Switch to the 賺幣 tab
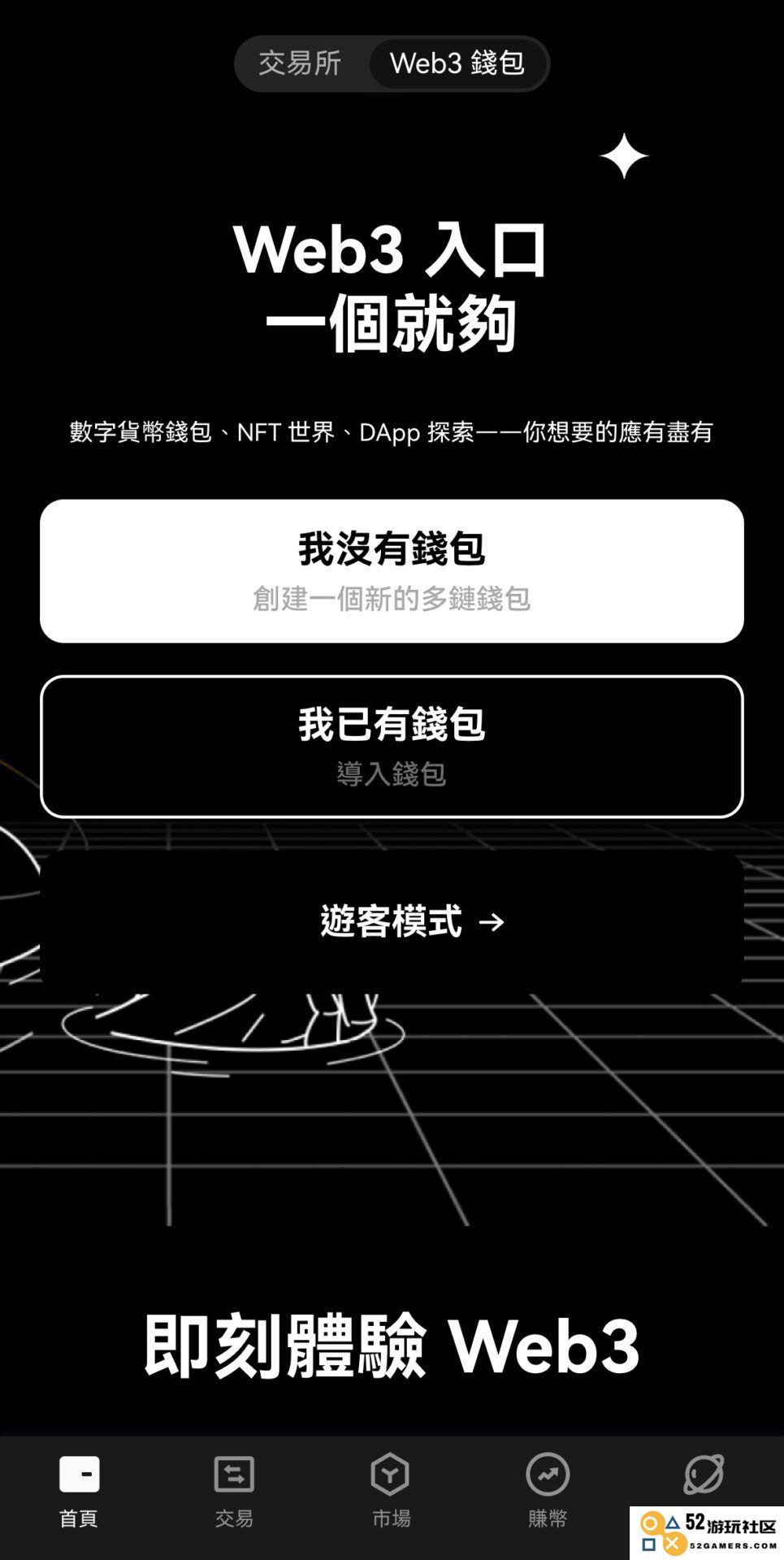This screenshot has height=1560, width=784. 547,1492
